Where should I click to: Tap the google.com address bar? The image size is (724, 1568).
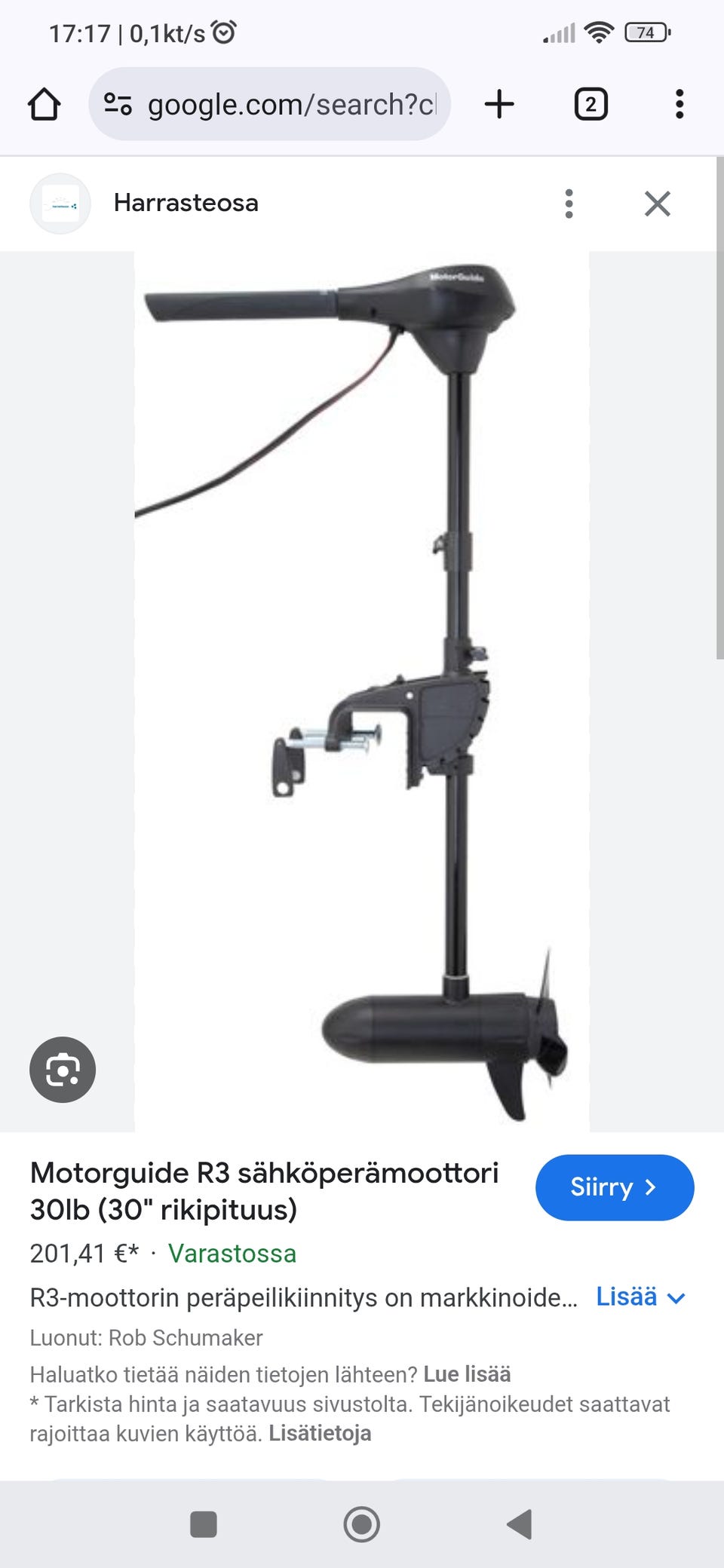[x=269, y=104]
